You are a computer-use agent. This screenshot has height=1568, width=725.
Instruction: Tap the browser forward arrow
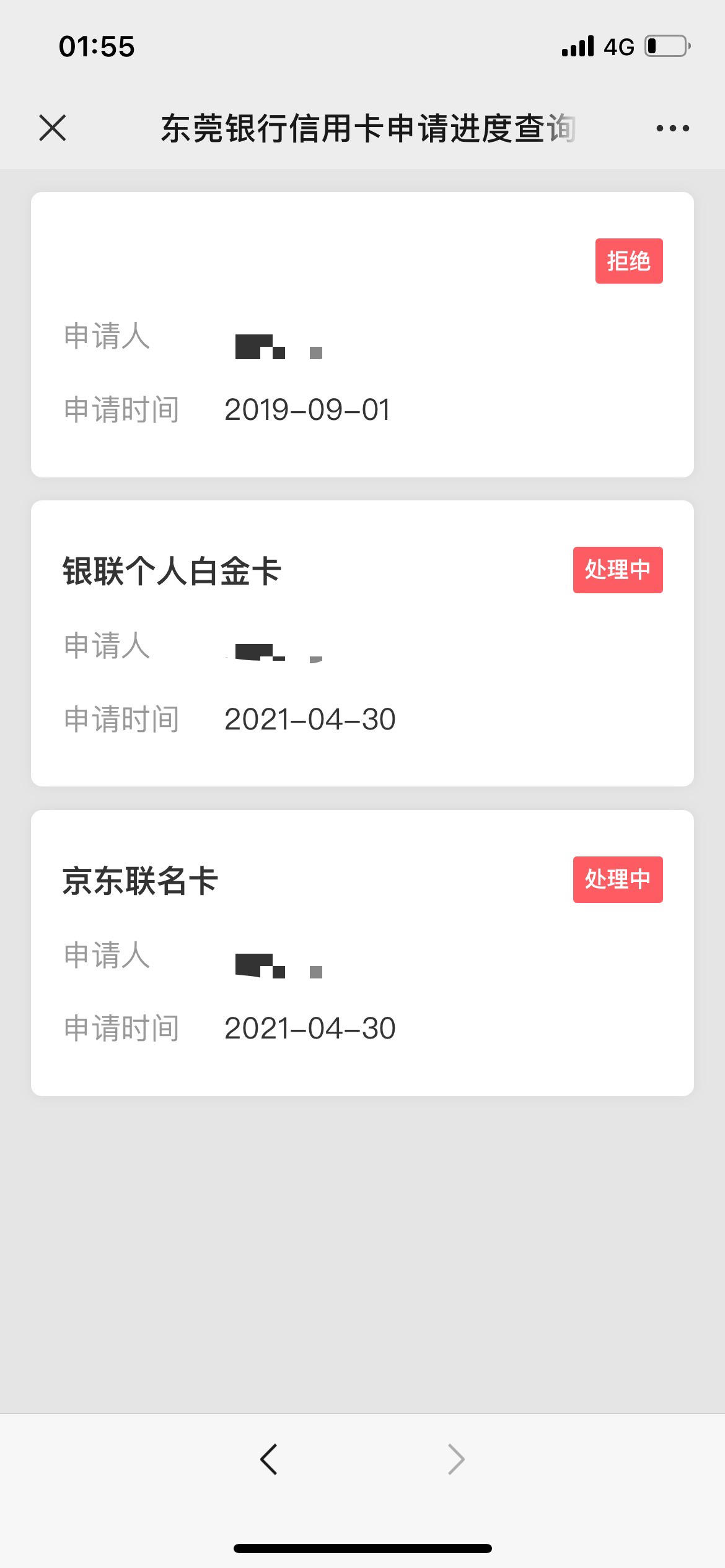click(x=456, y=1460)
